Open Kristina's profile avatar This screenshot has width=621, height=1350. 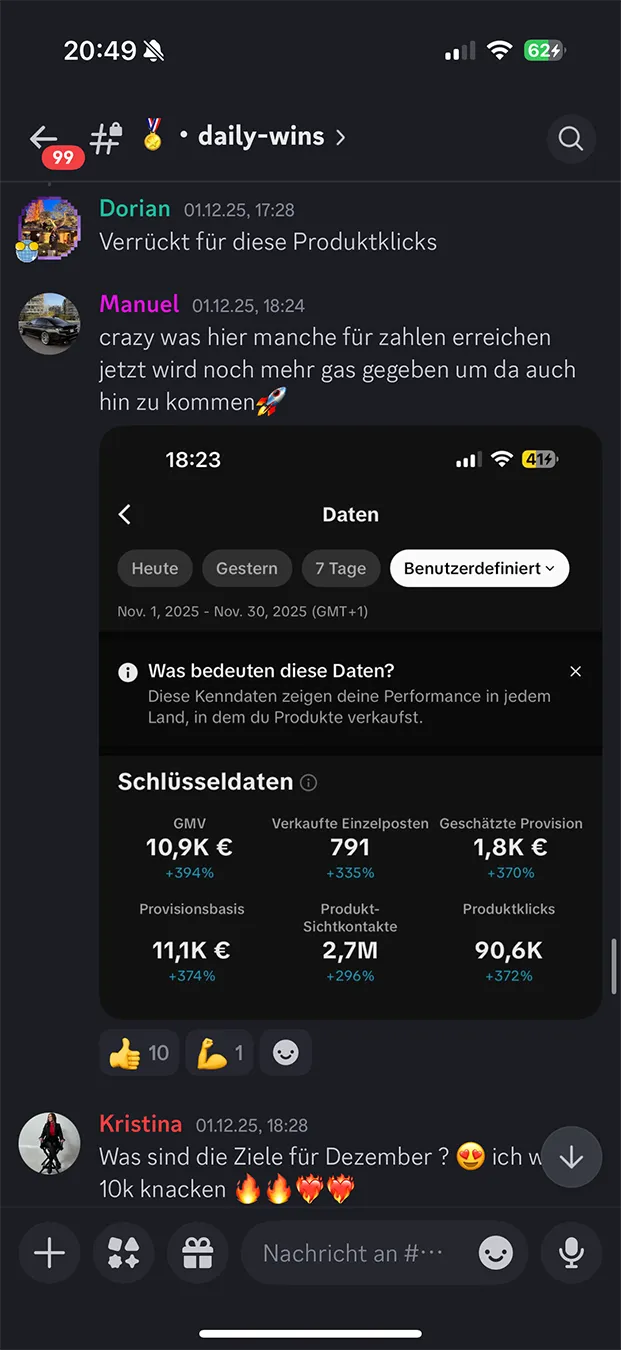pos(49,1143)
